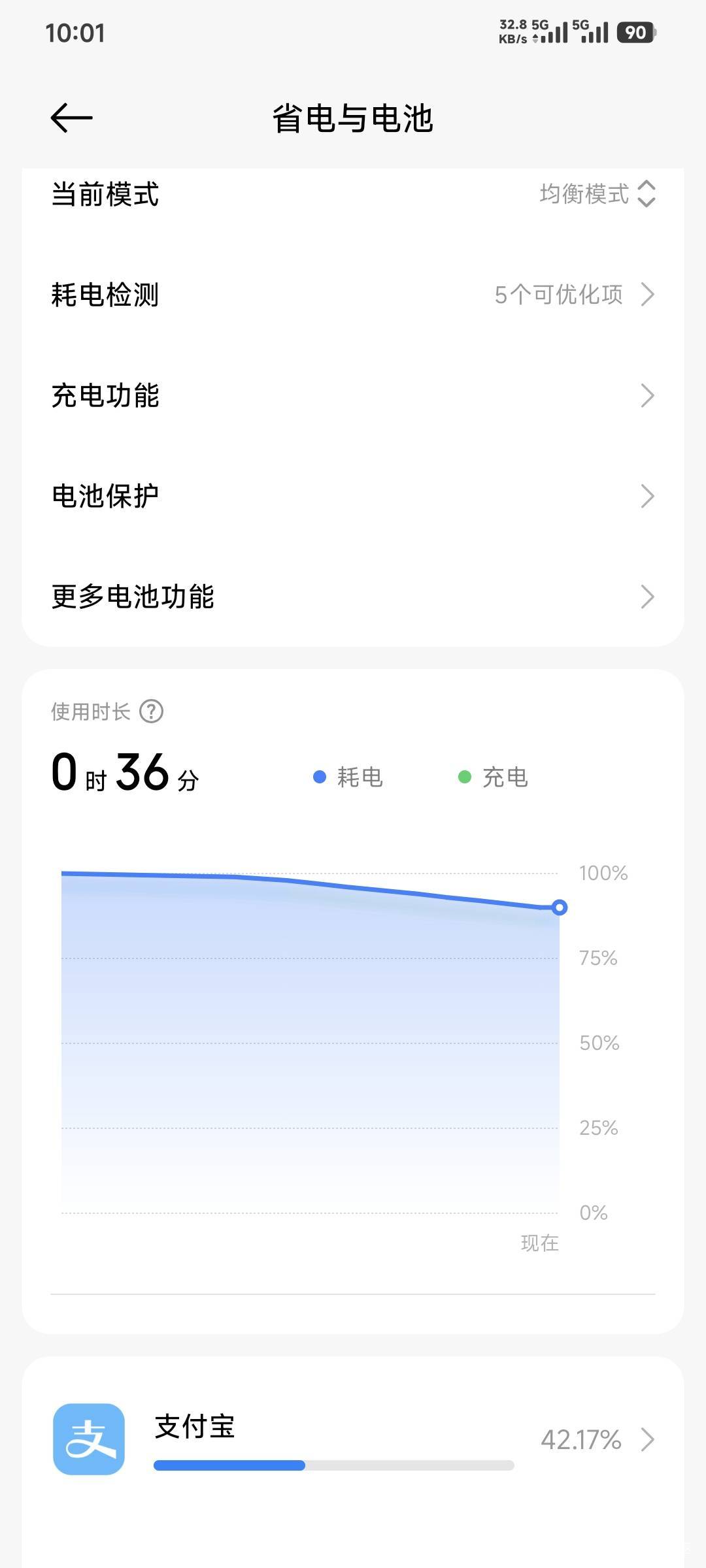Image resolution: width=706 pixels, height=1568 pixels.
Task: View 支付宝 battery usage details
Action: click(x=353, y=1439)
